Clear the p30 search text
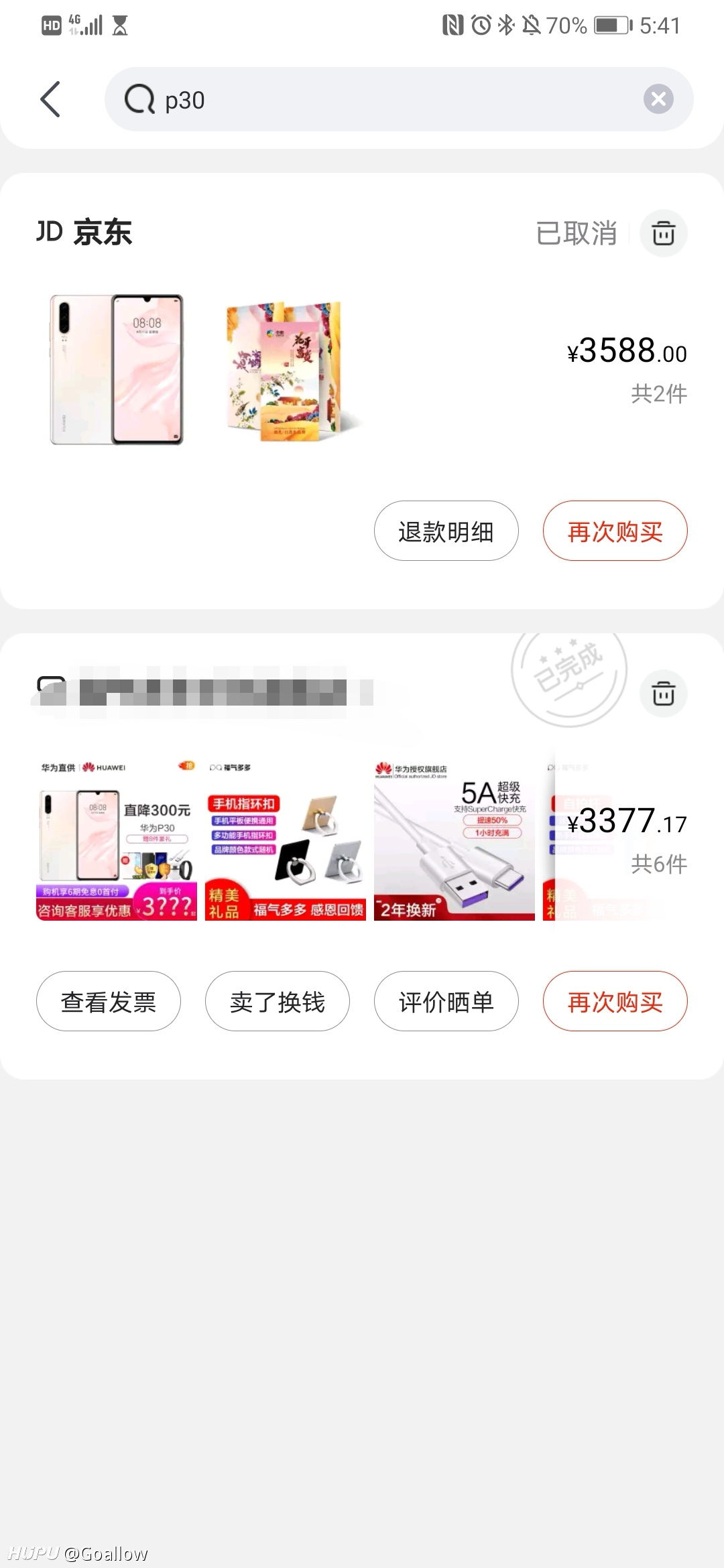The height and width of the screenshot is (1568, 724). tap(658, 99)
